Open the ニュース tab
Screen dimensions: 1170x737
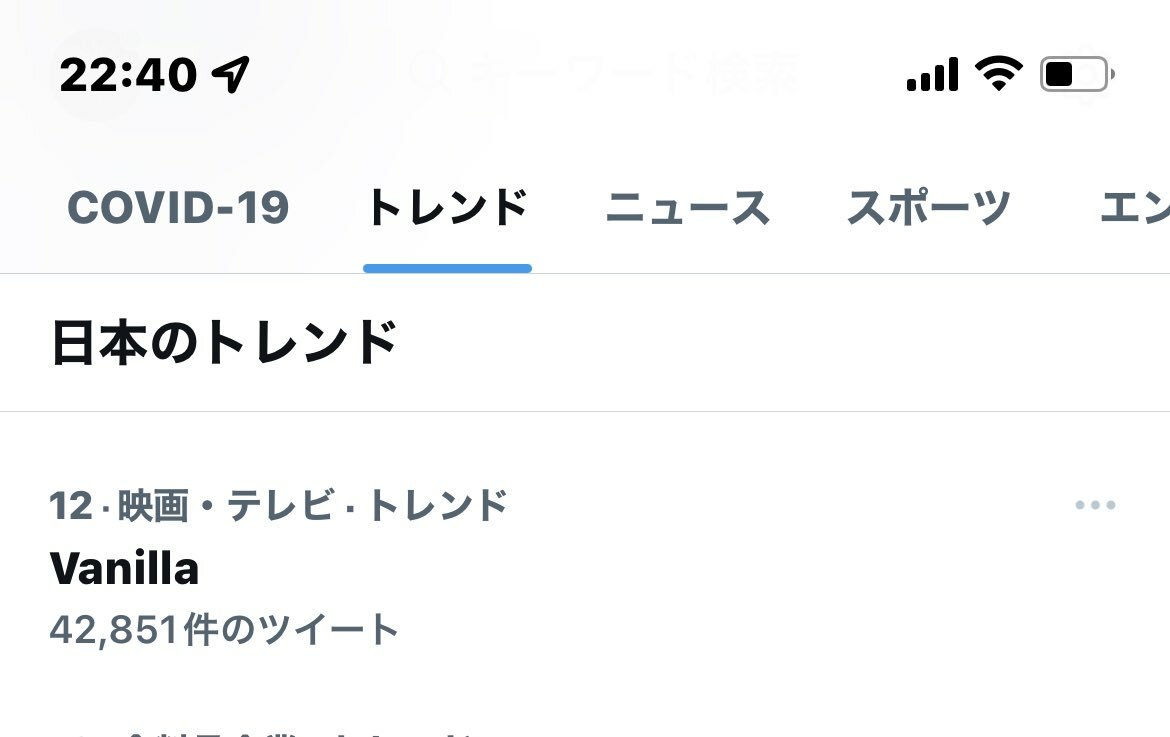(x=687, y=208)
